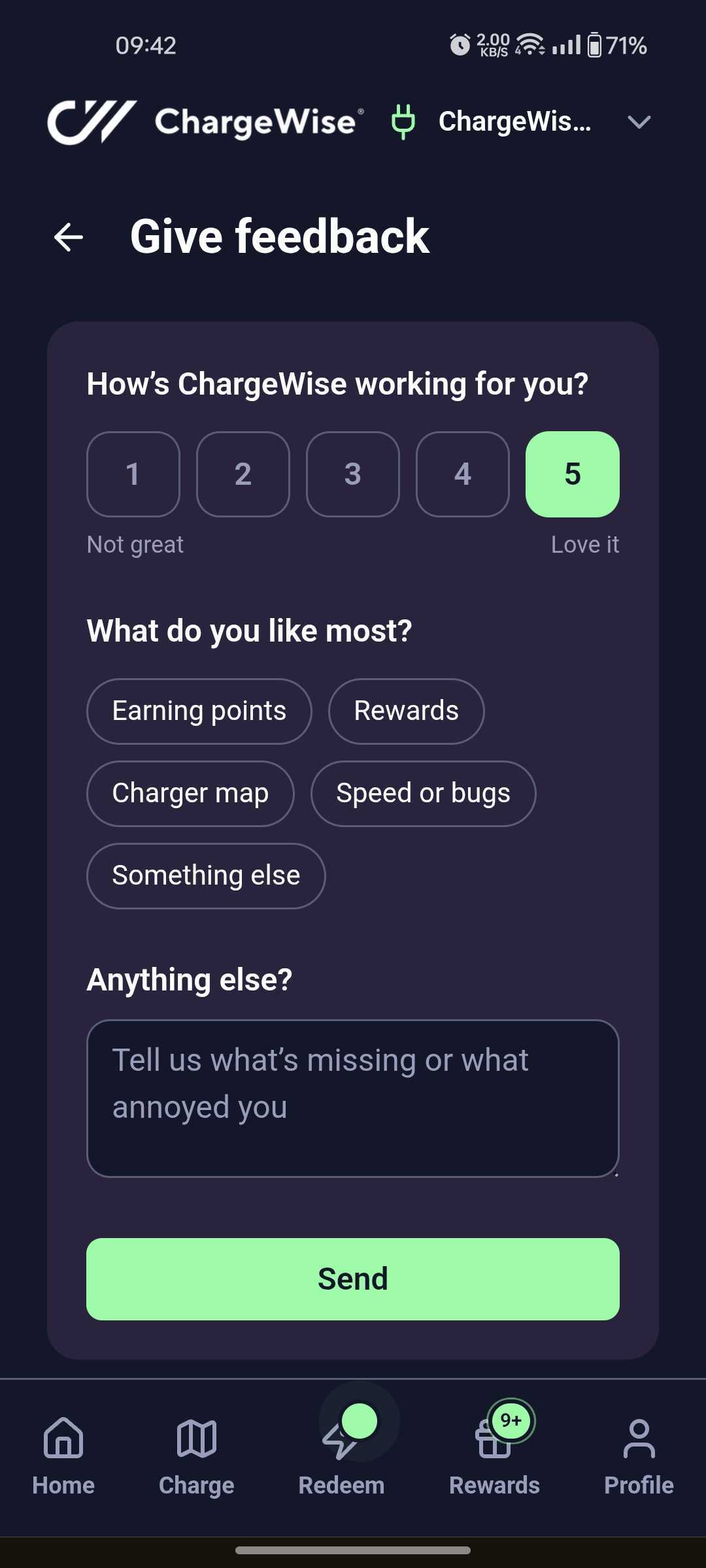706x1568 pixels.
Task: Choose the Rewards chip under What do you like most
Action: [x=407, y=711]
